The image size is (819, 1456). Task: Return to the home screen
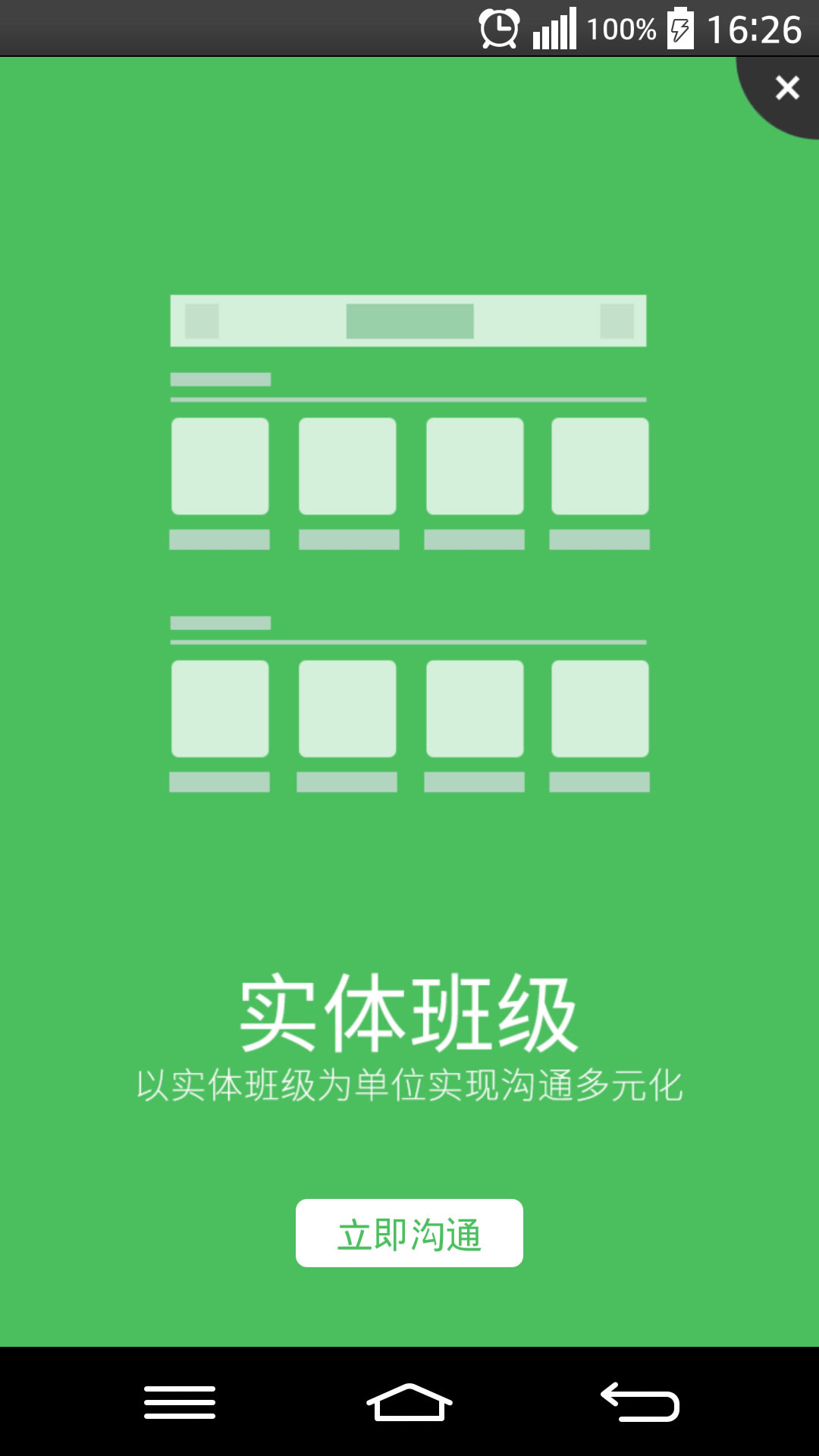[x=409, y=1401]
